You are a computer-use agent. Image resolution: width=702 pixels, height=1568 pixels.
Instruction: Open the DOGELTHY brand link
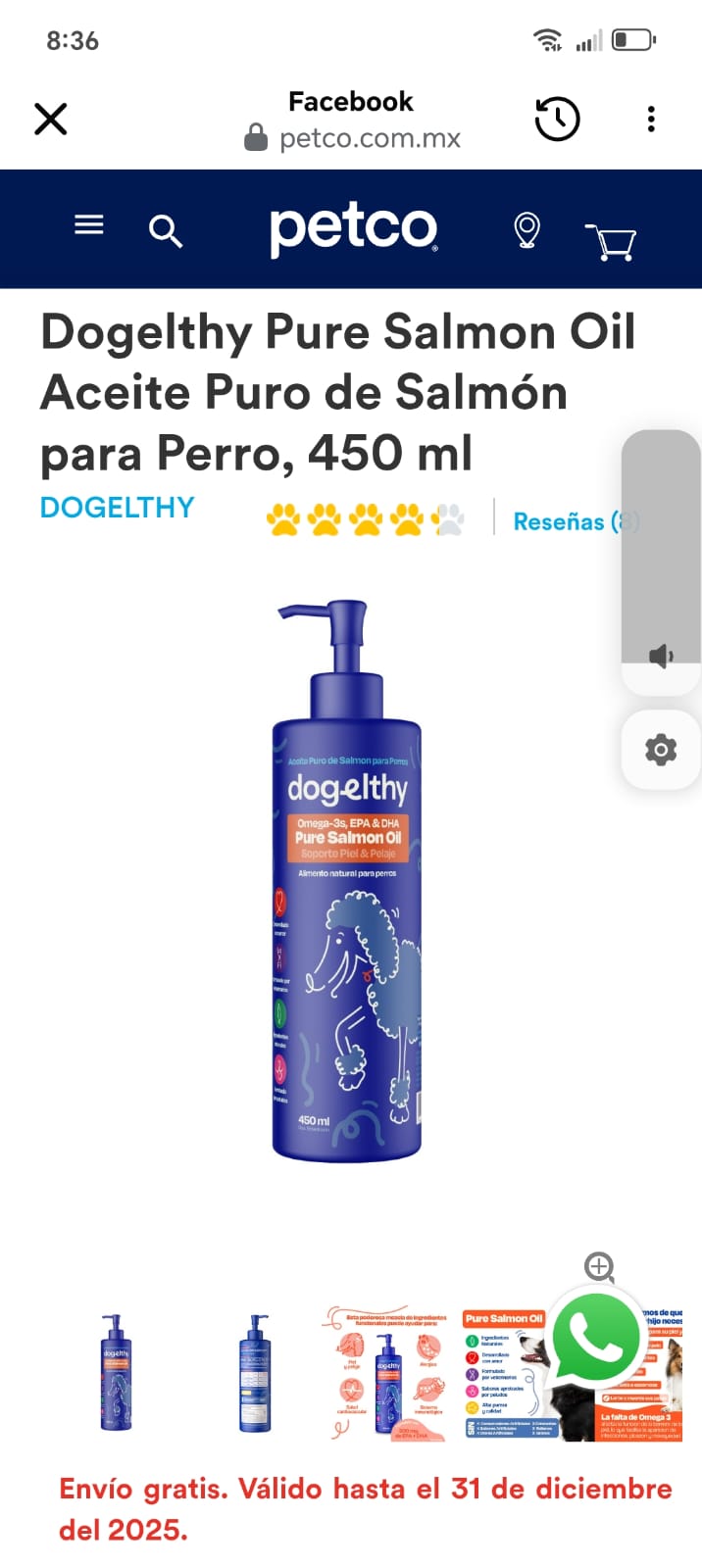tap(118, 508)
